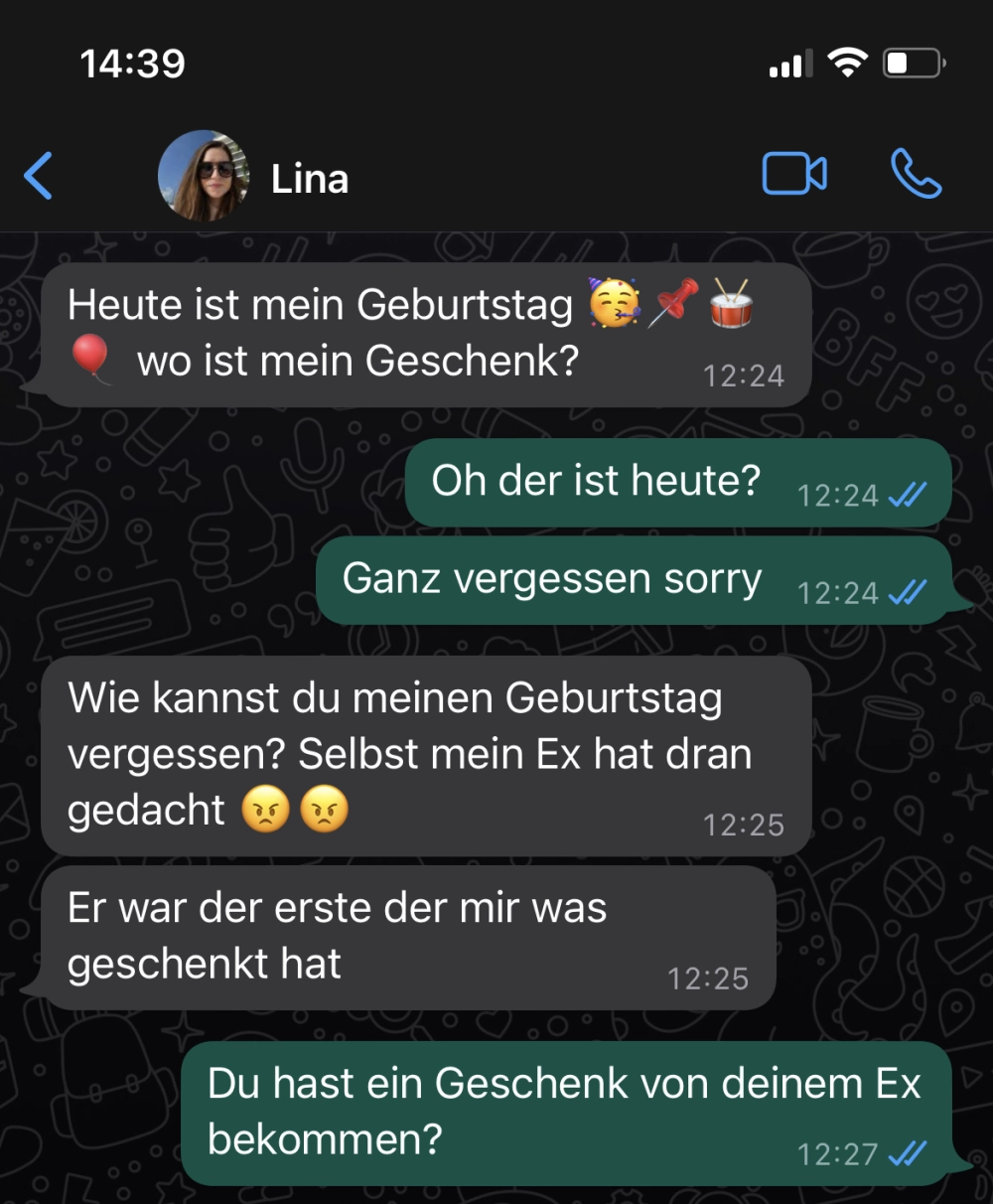
Task: Start a video call with Lina
Action: click(x=793, y=175)
